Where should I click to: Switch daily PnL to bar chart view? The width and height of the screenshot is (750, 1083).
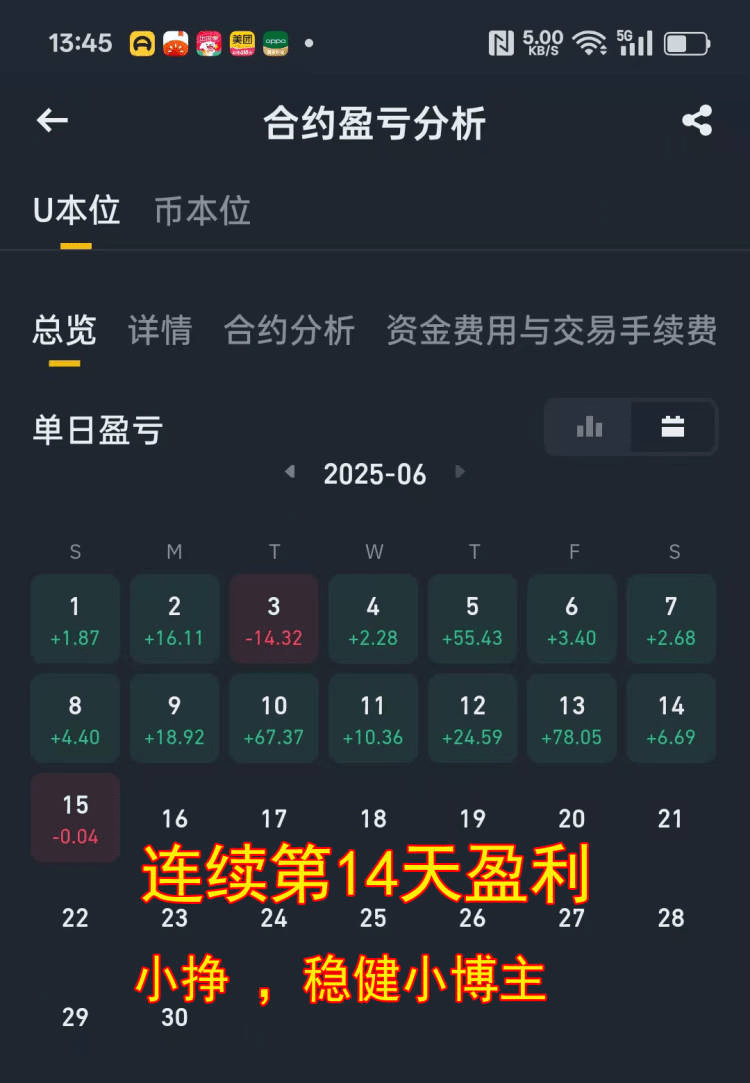(589, 428)
